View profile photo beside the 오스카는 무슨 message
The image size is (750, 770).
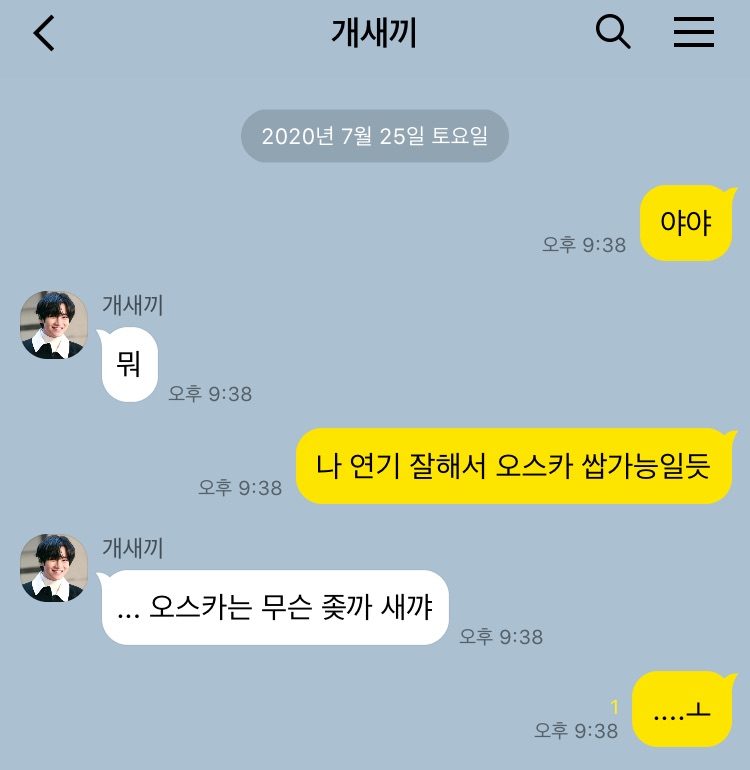(x=54, y=568)
